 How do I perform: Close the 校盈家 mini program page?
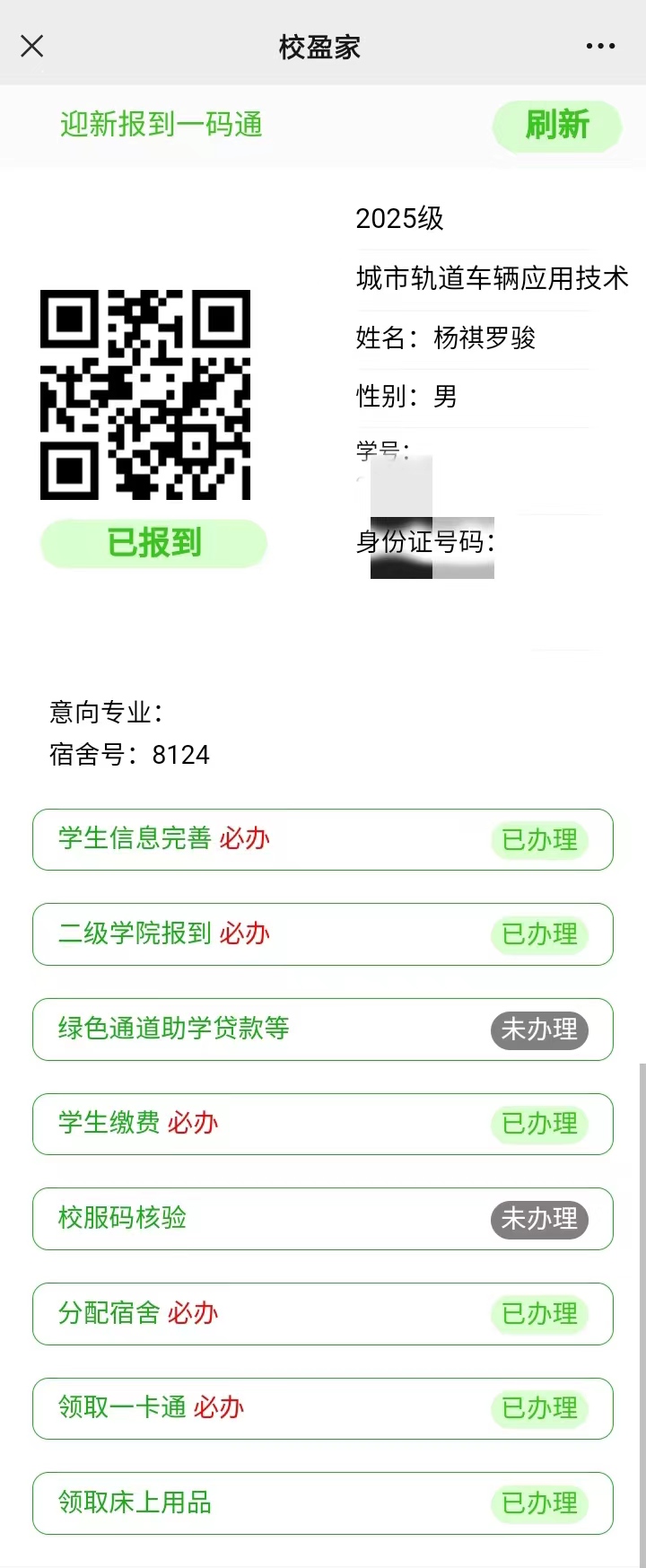tap(32, 47)
